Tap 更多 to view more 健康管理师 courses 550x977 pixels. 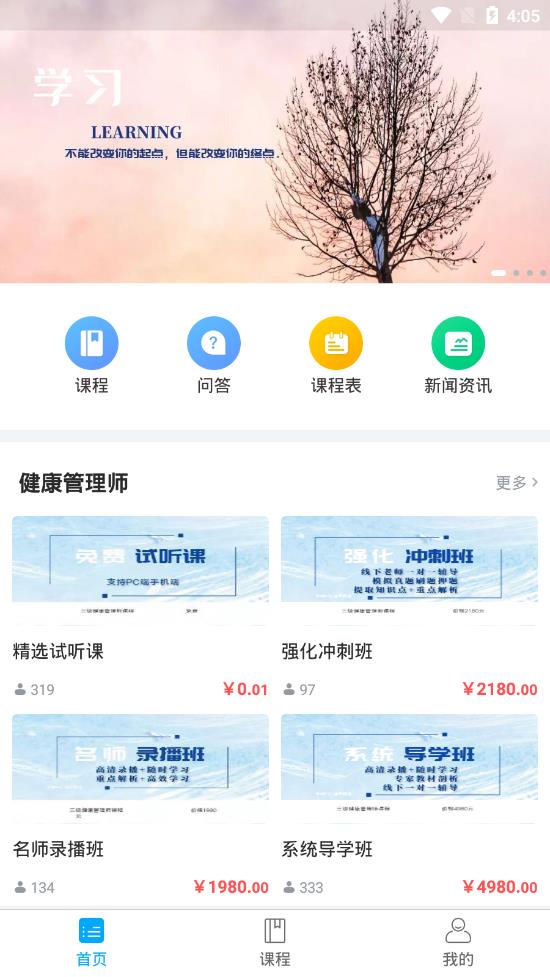coord(516,482)
